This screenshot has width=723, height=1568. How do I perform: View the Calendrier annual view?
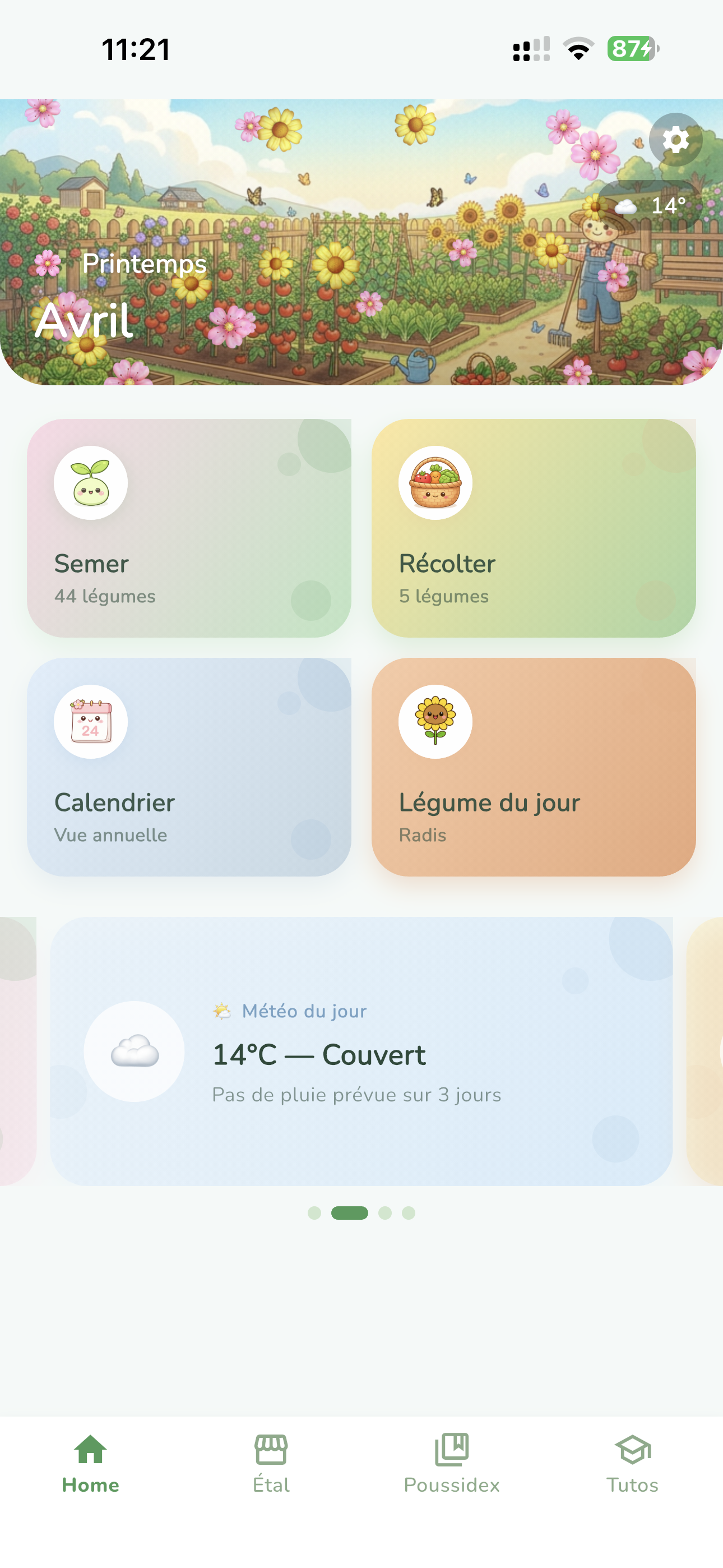click(189, 767)
